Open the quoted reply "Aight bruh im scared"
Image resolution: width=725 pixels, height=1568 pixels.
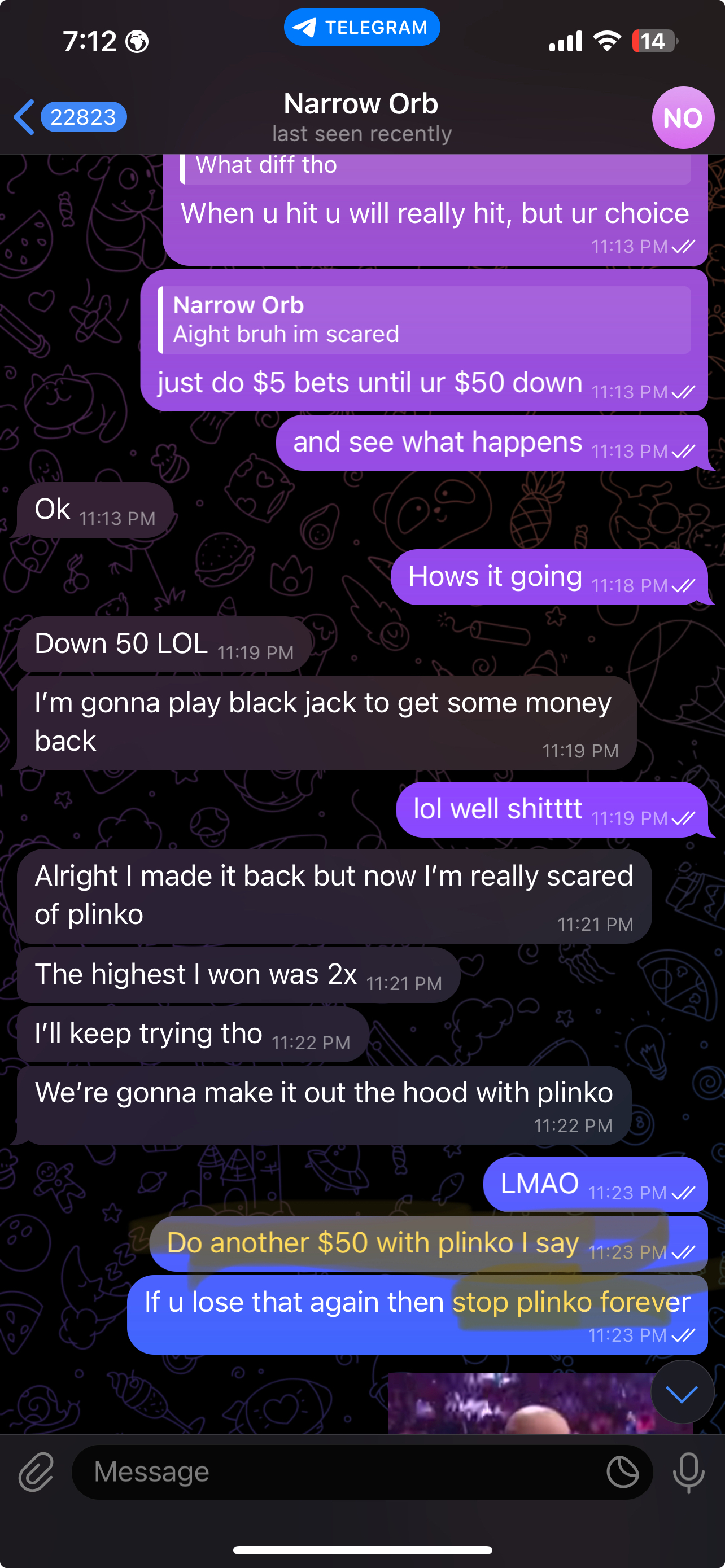(424, 320)
